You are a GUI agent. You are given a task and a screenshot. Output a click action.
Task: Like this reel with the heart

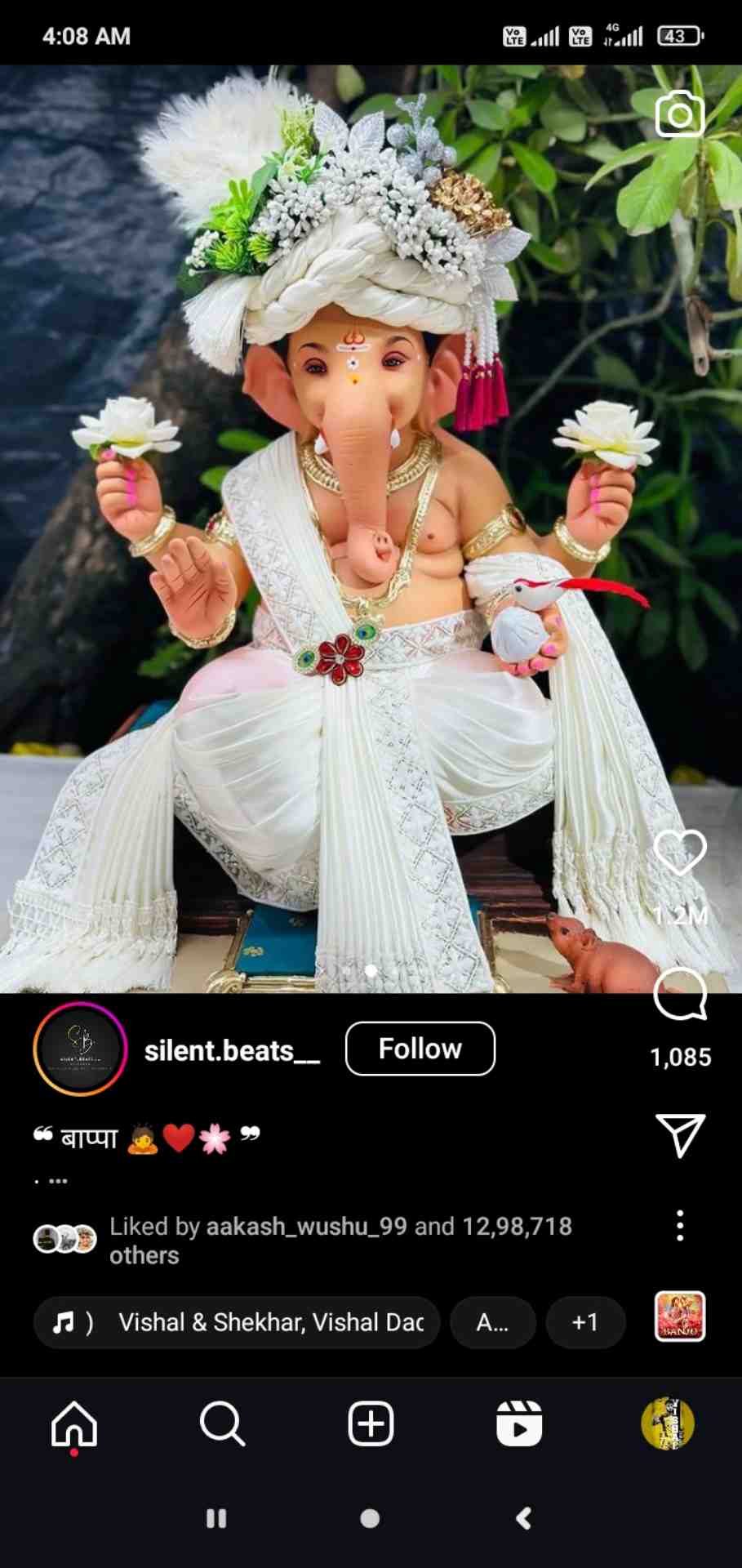click(680, 852)
